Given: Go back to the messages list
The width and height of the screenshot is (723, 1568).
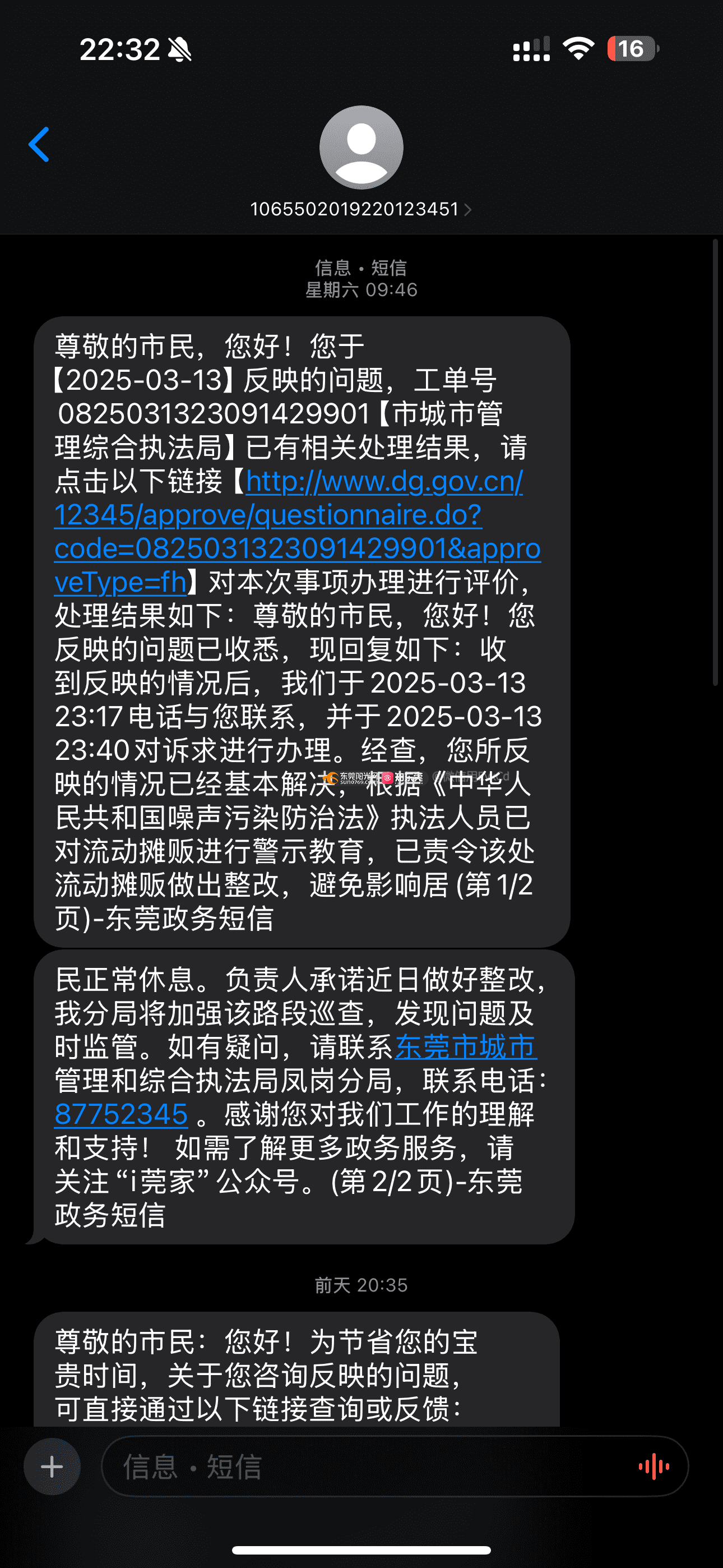Looking at the screenshot, I should click(39, 145).
